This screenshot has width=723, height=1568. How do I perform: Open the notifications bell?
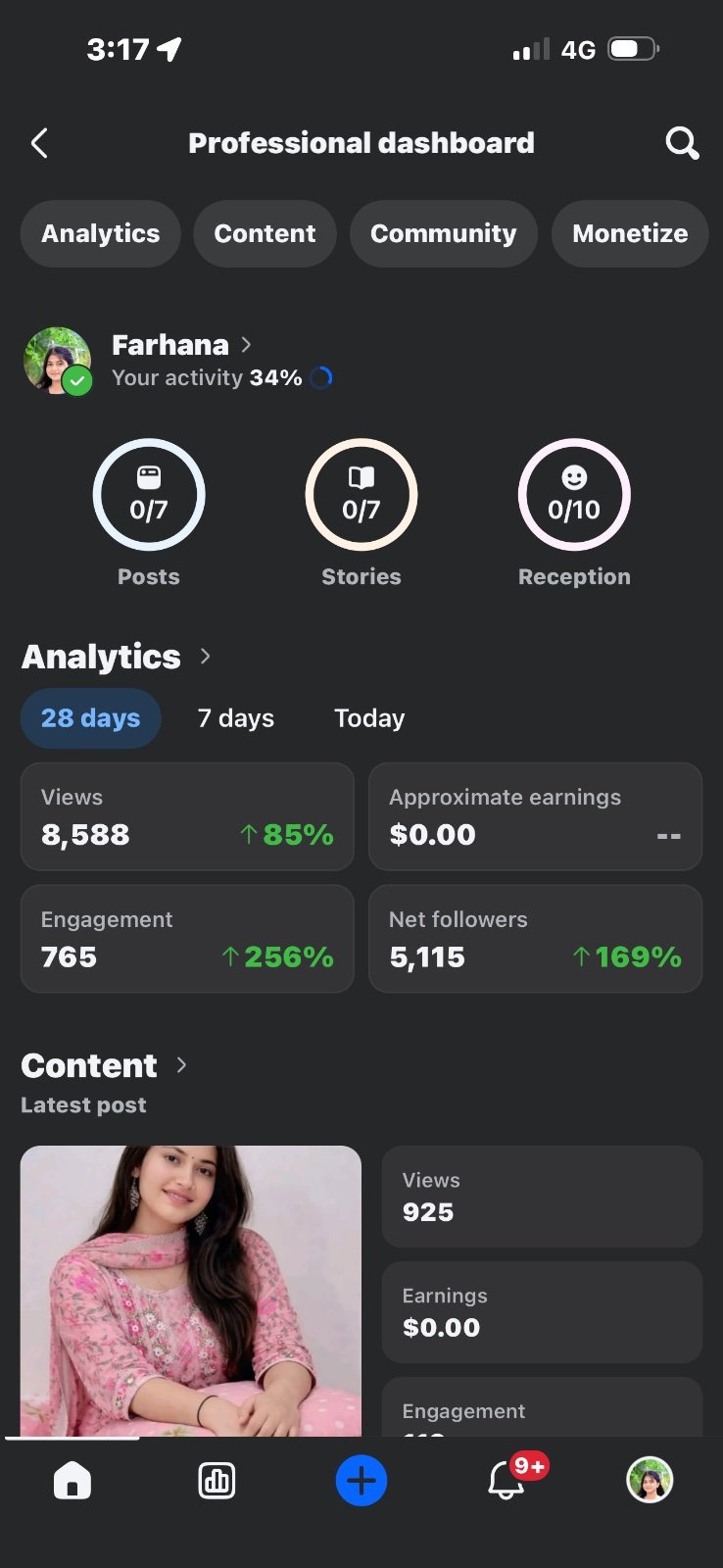coord(507,1480)
